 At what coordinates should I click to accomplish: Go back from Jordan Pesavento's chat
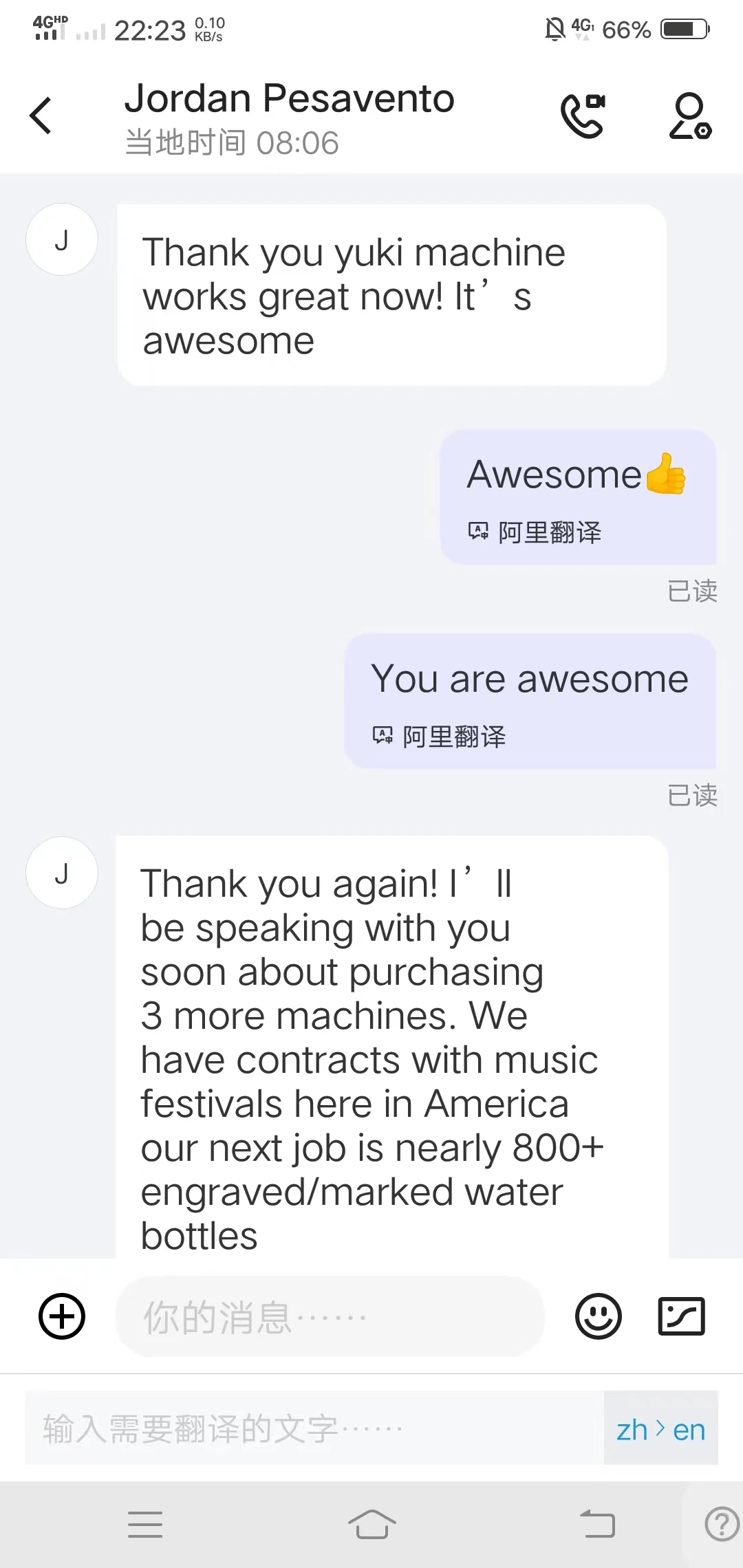(x=41, y=116)
